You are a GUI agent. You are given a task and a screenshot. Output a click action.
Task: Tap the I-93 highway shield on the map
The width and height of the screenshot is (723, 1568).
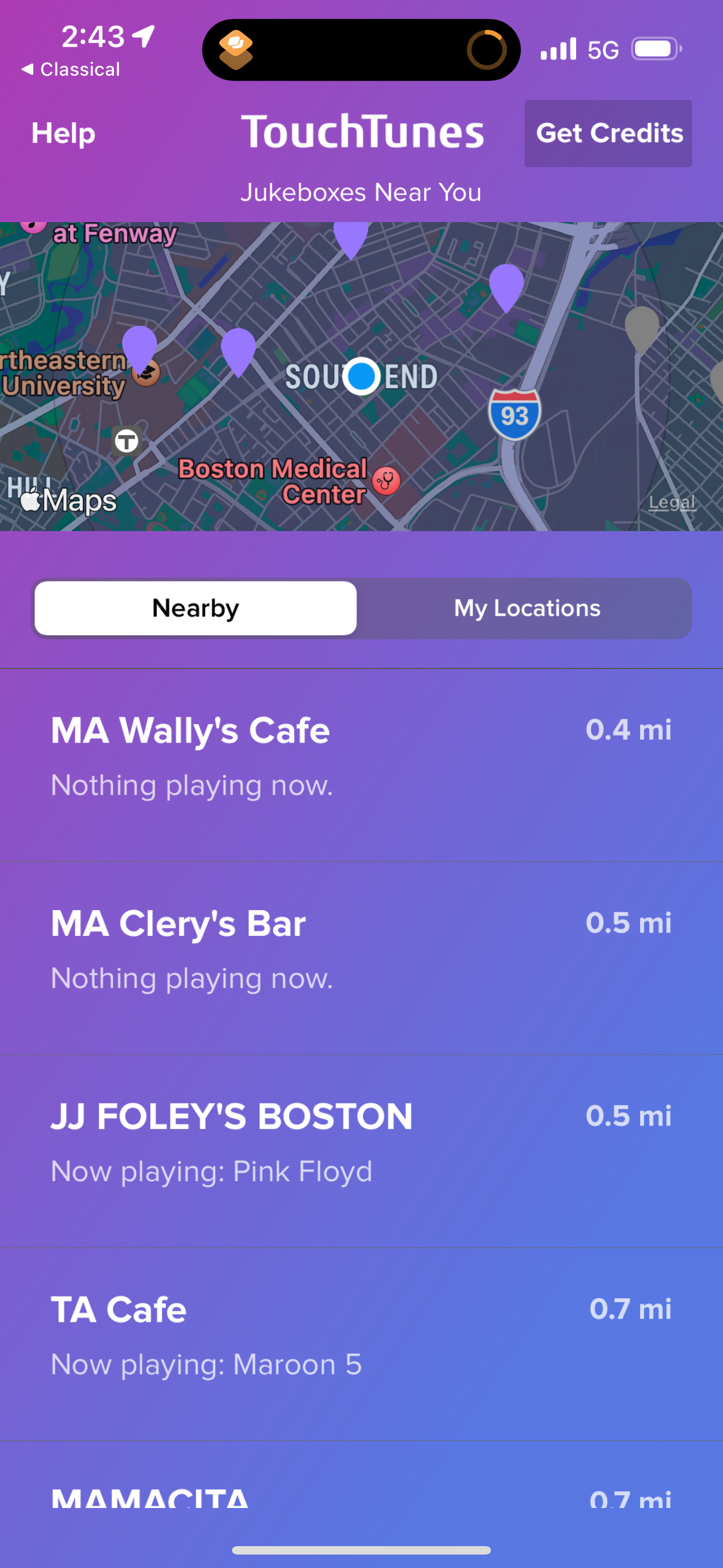(516, 412)
